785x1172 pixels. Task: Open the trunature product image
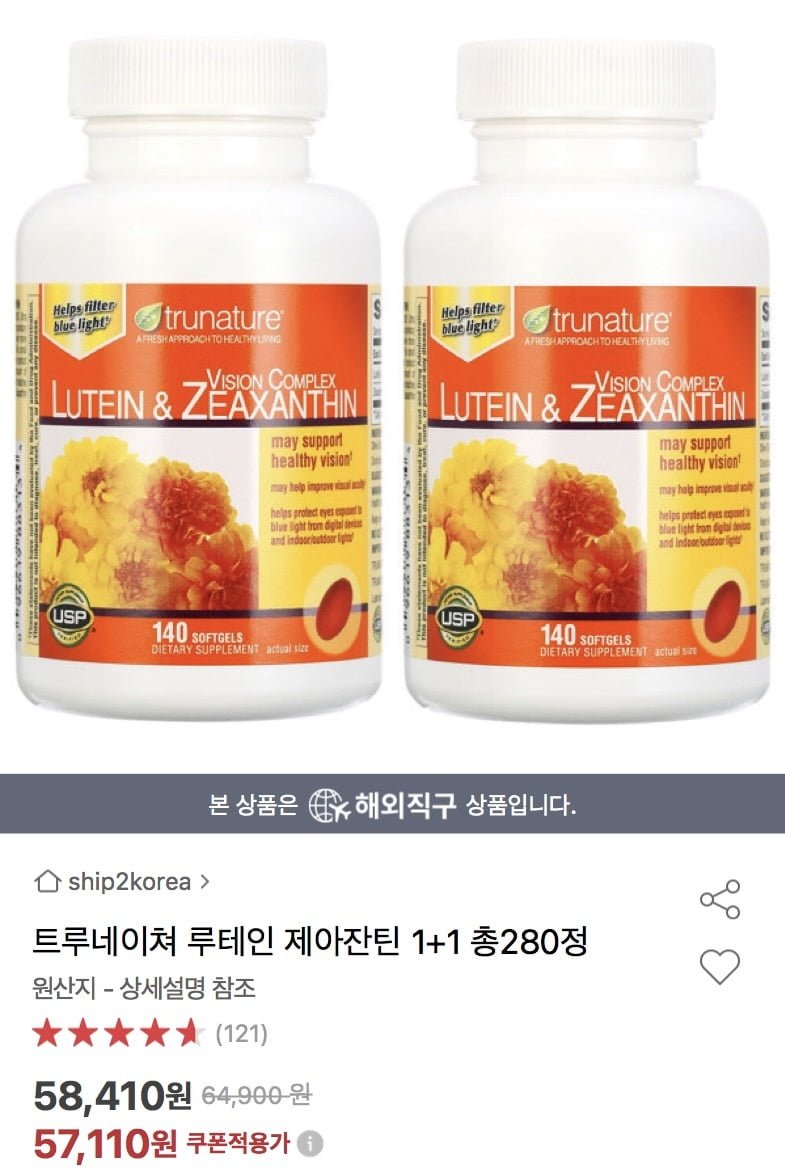click(x=392, y=380)
